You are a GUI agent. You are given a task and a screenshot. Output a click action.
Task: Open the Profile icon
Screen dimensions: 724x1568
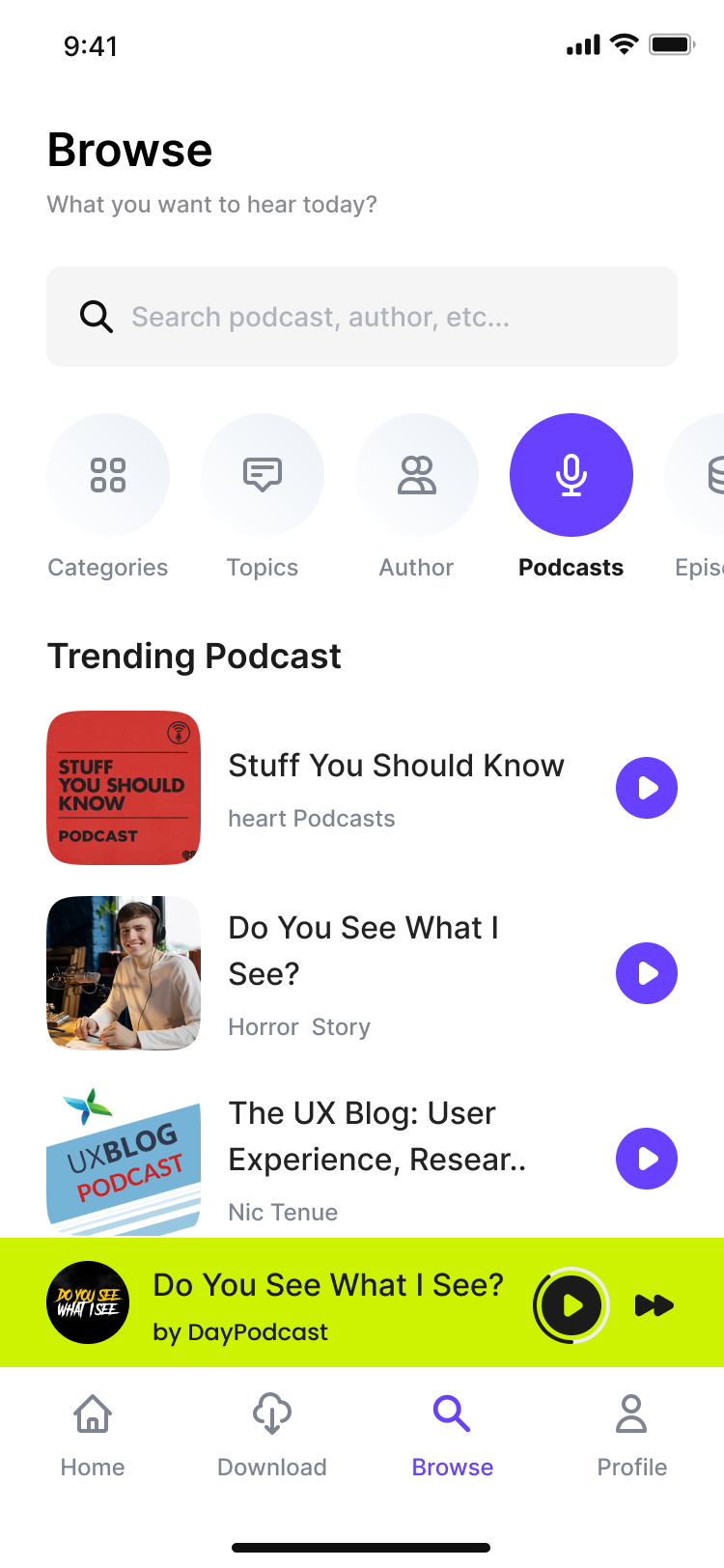coord(631,1412)
